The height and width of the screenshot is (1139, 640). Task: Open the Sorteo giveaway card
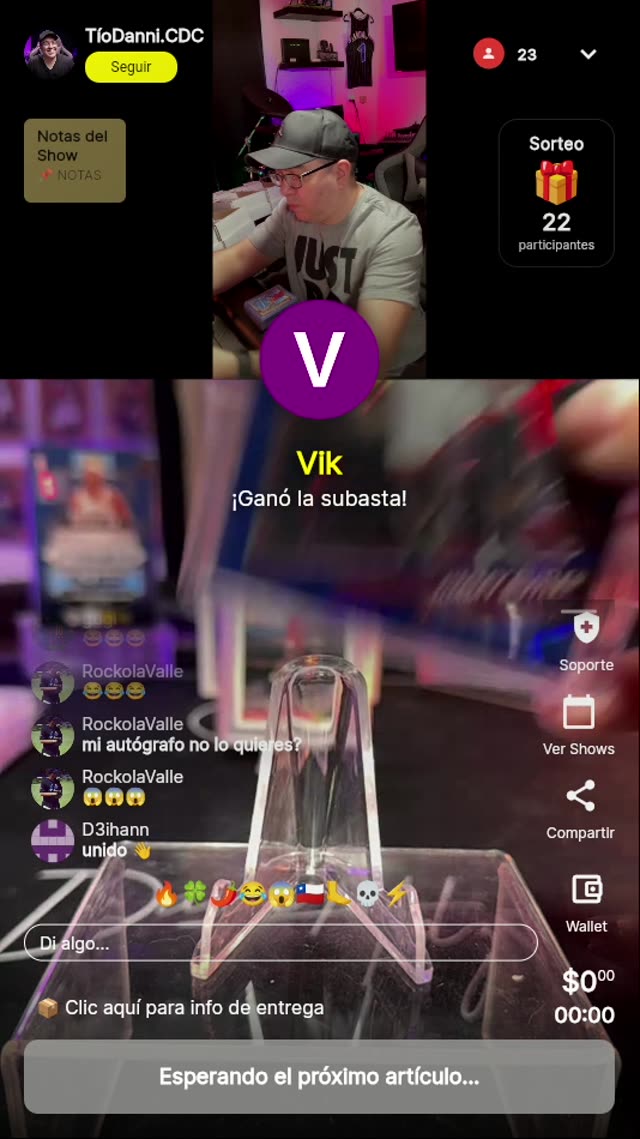coord(556,193)
